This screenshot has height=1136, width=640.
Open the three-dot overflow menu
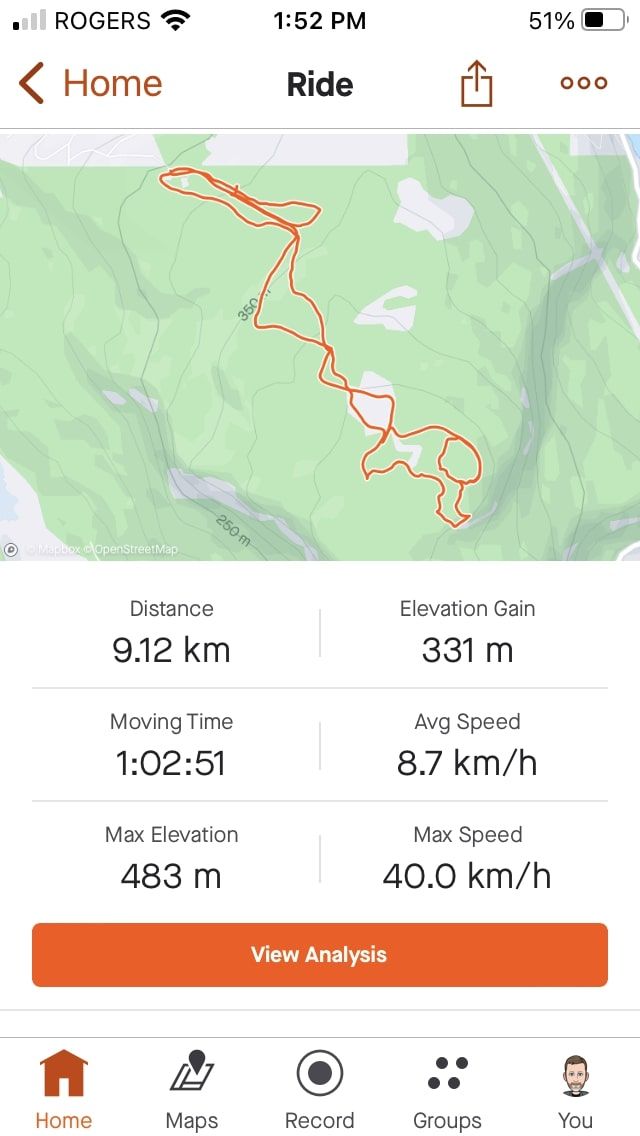(583, 83)
